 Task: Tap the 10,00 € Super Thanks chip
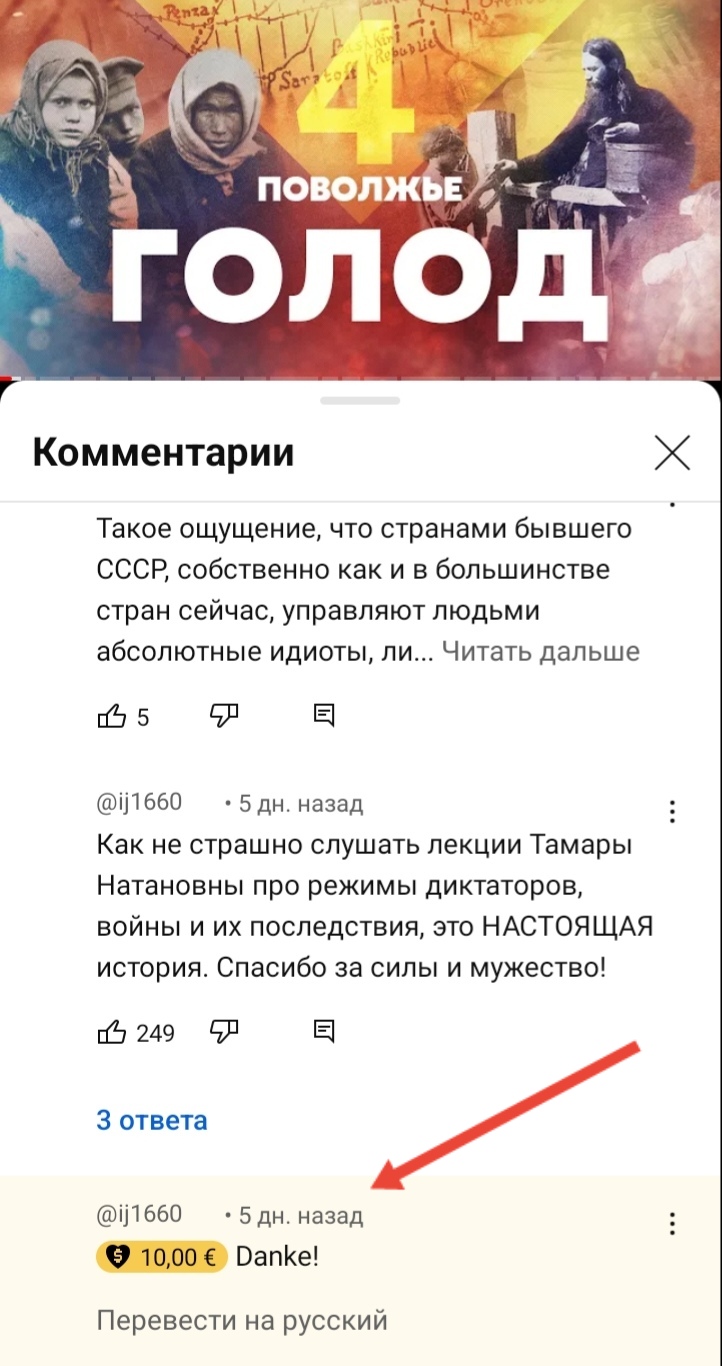tap(163, 1257)
